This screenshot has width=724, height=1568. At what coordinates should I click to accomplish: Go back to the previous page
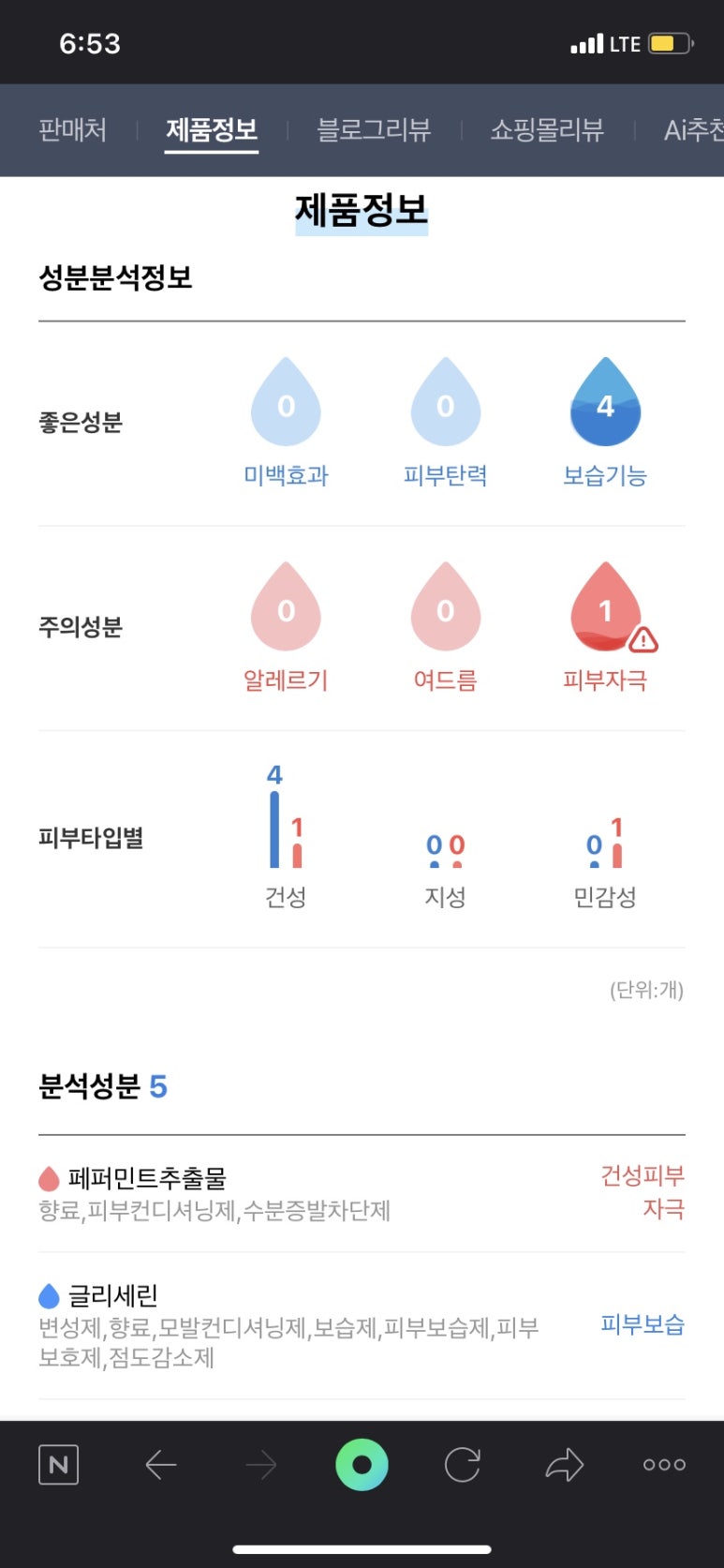[x=161, y=1465]
